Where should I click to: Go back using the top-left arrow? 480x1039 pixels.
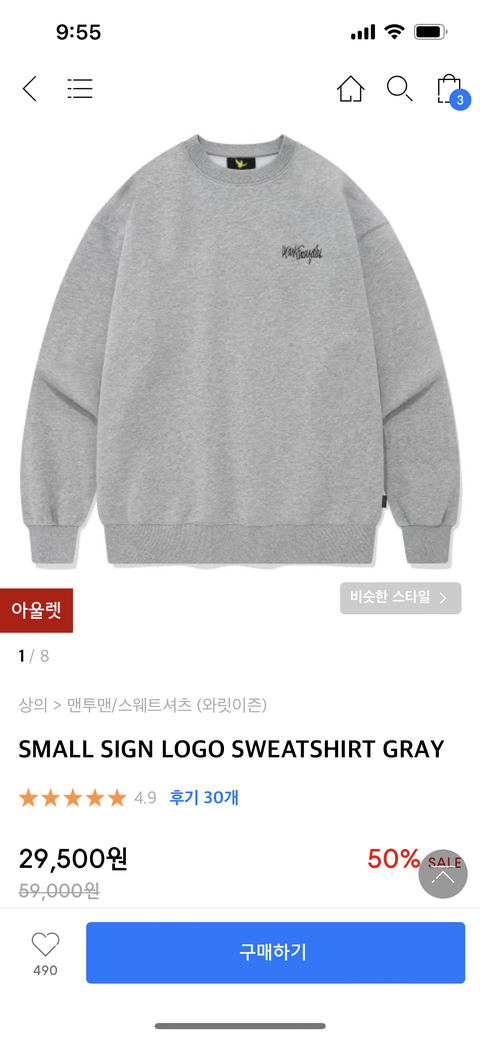30,89
